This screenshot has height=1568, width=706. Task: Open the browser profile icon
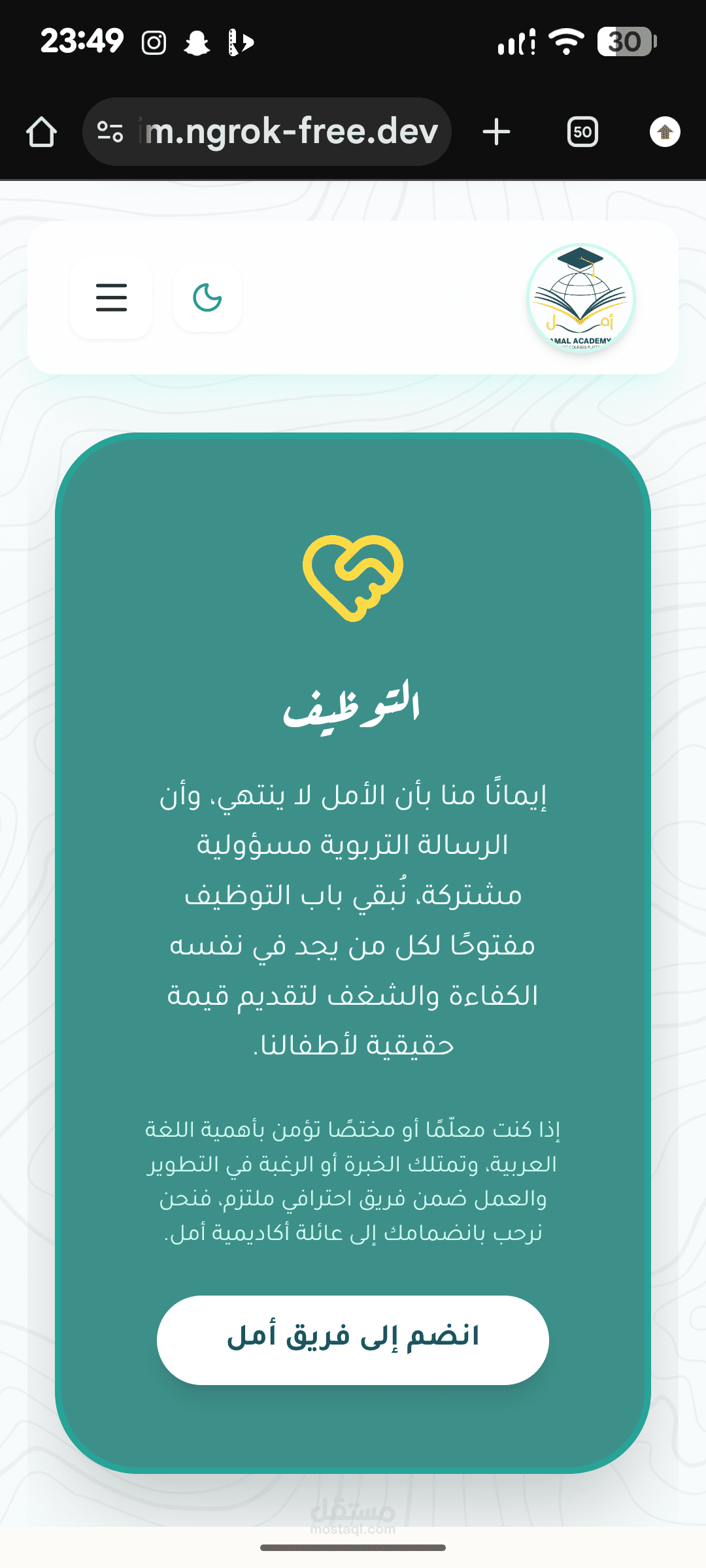pos(665,132)
